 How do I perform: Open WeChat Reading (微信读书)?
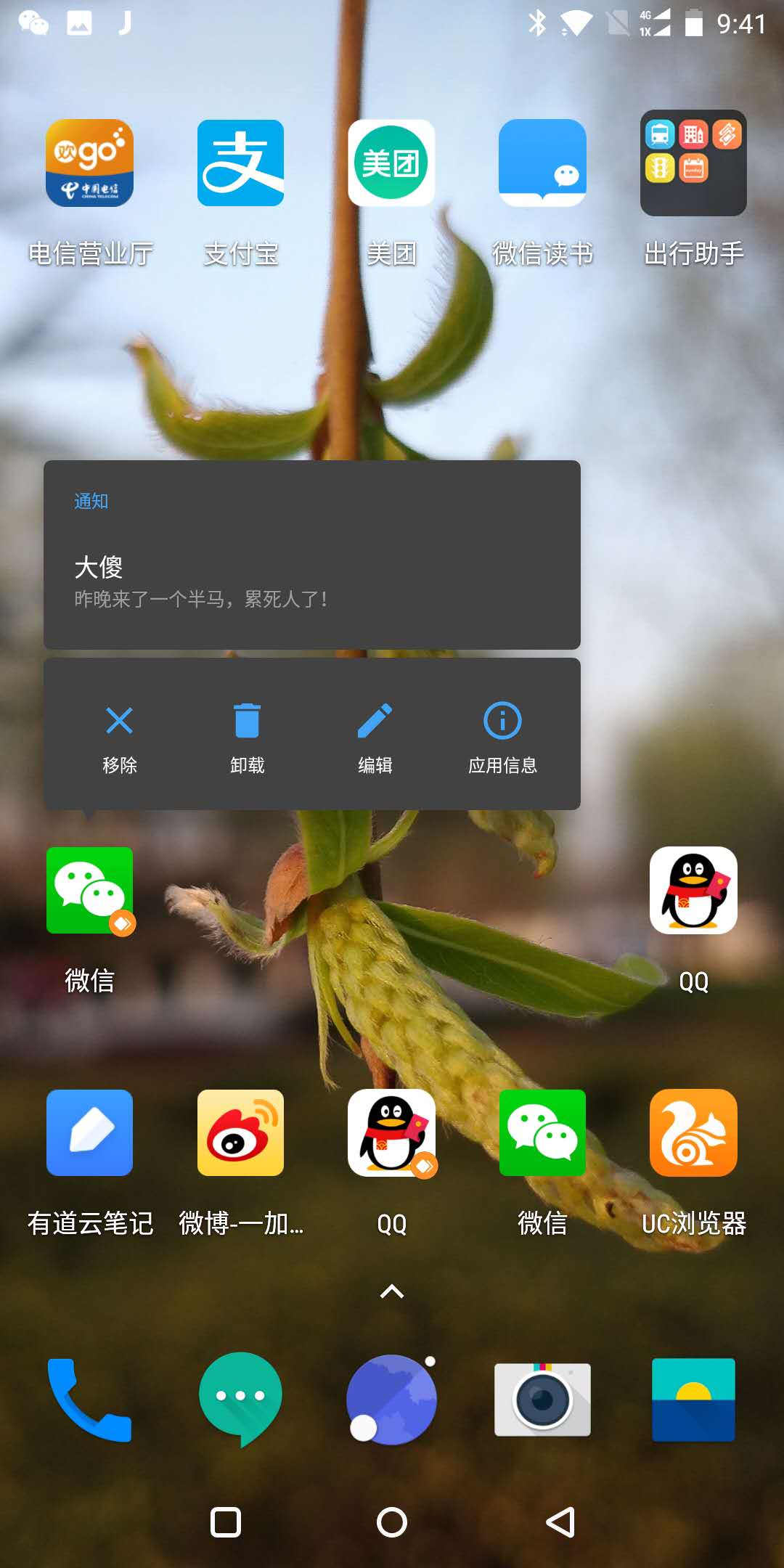[542, 163]
